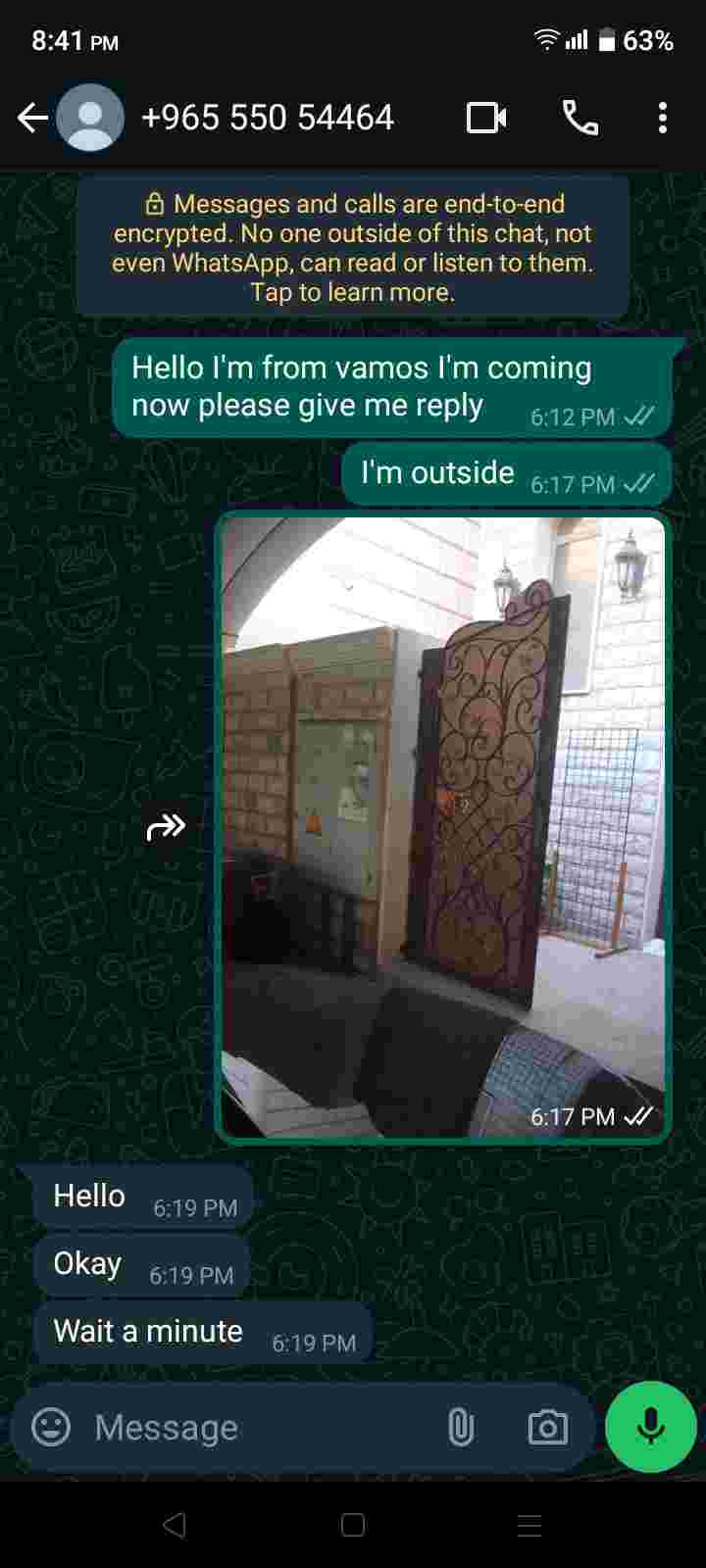Forward the photo with the arrow icon
Image resolution: width=706 pixels, height=1568 pixels.
(166, 828)
